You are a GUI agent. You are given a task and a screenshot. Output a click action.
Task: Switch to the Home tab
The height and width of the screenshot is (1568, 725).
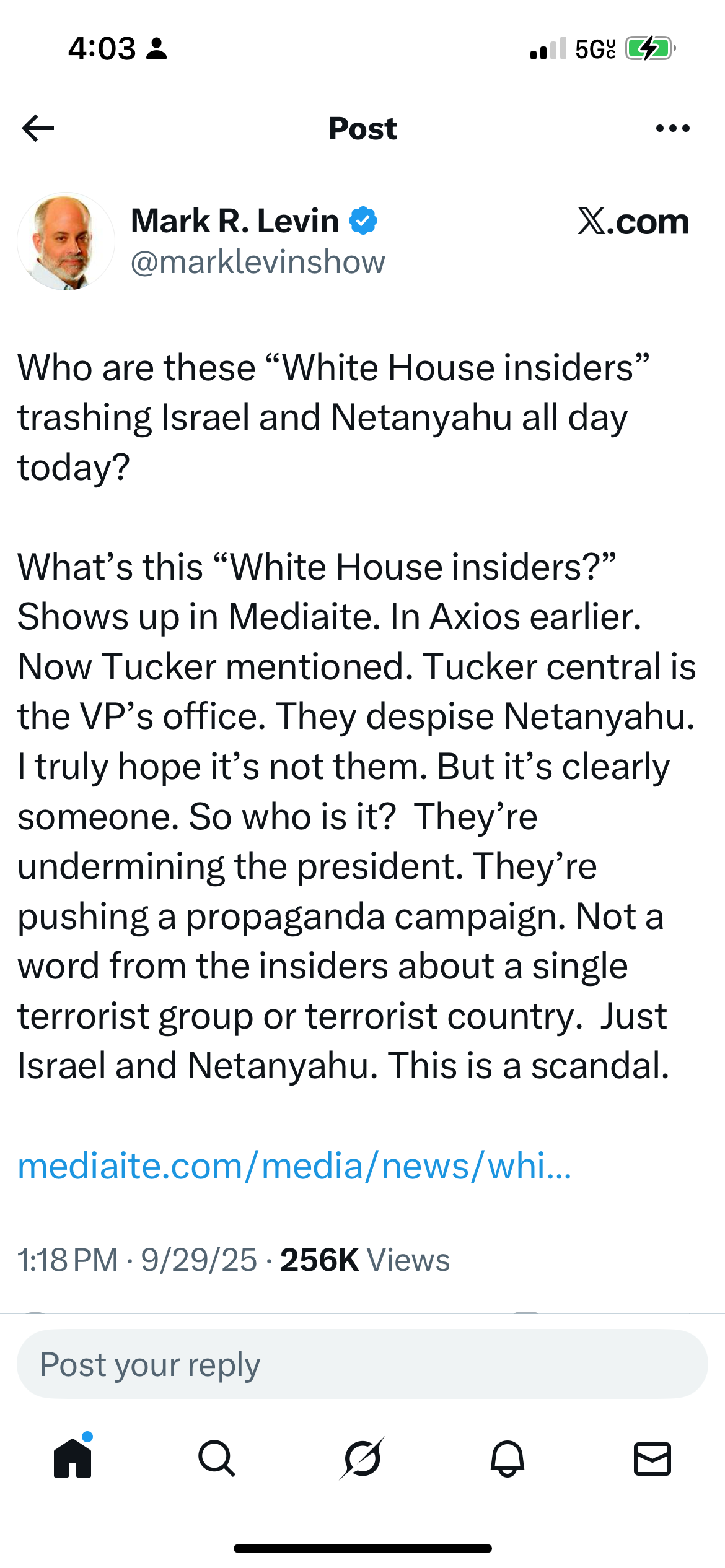point(73,1458)
